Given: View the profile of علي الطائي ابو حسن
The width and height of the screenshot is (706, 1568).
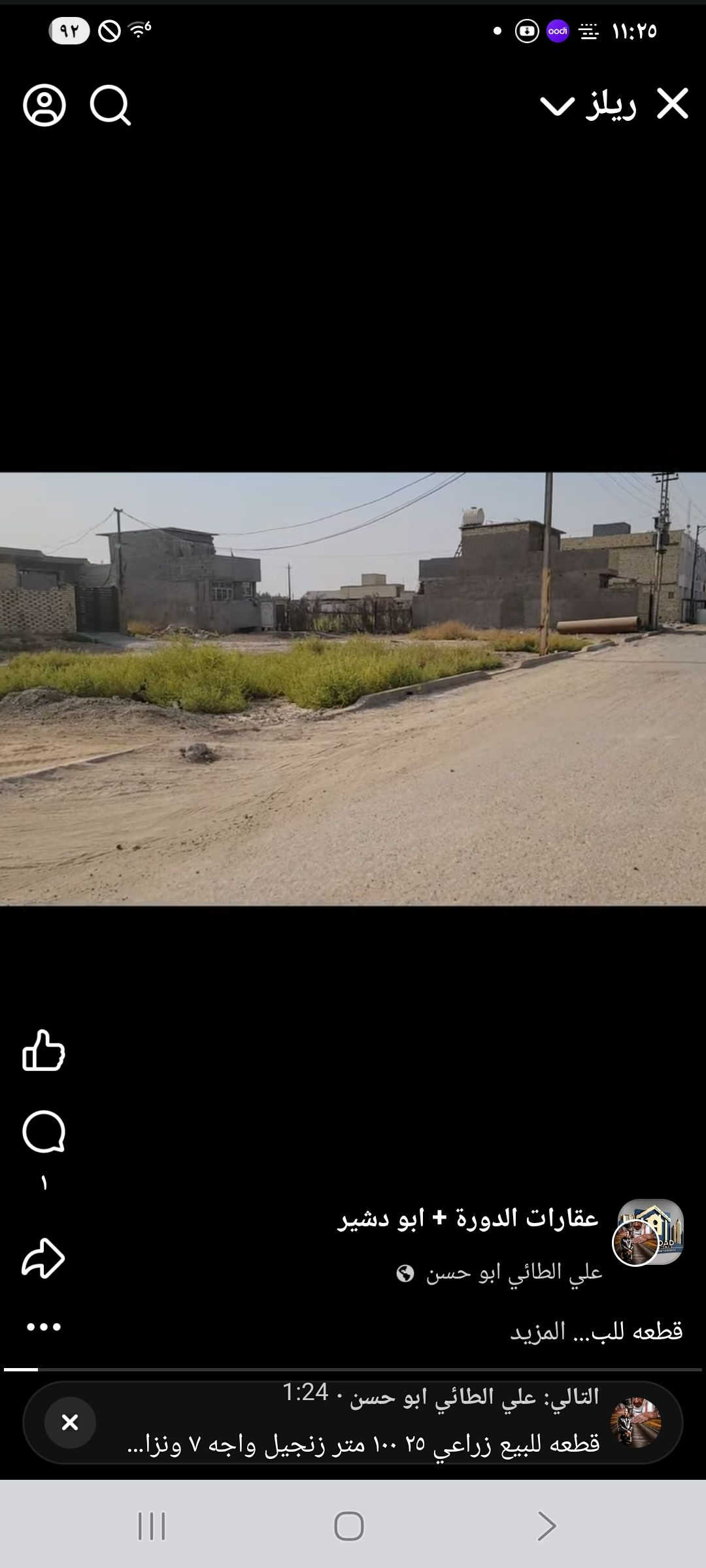Looking at the screenshot, I should [514, 1273].
